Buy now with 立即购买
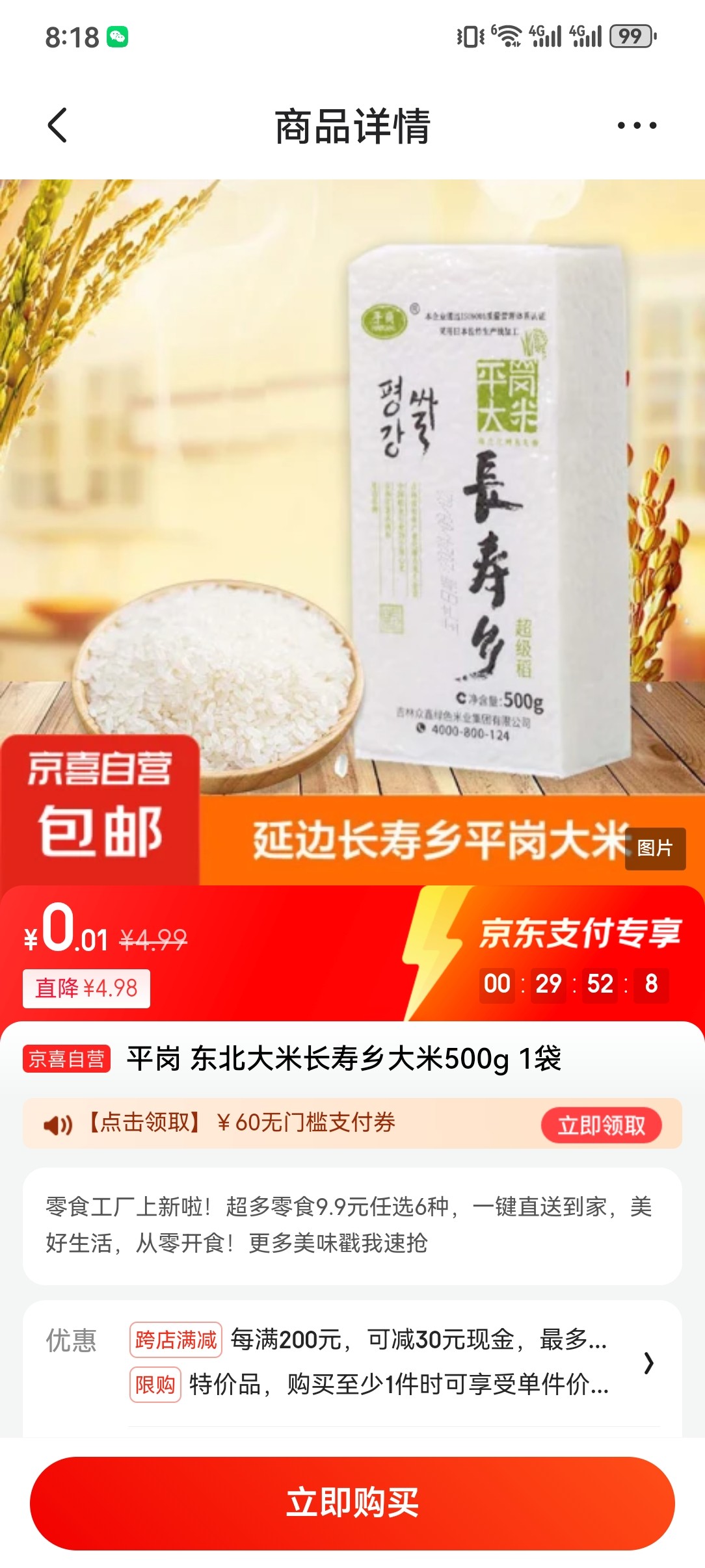The height and width of the screenshot is (1568, 705). point(352,1503)
